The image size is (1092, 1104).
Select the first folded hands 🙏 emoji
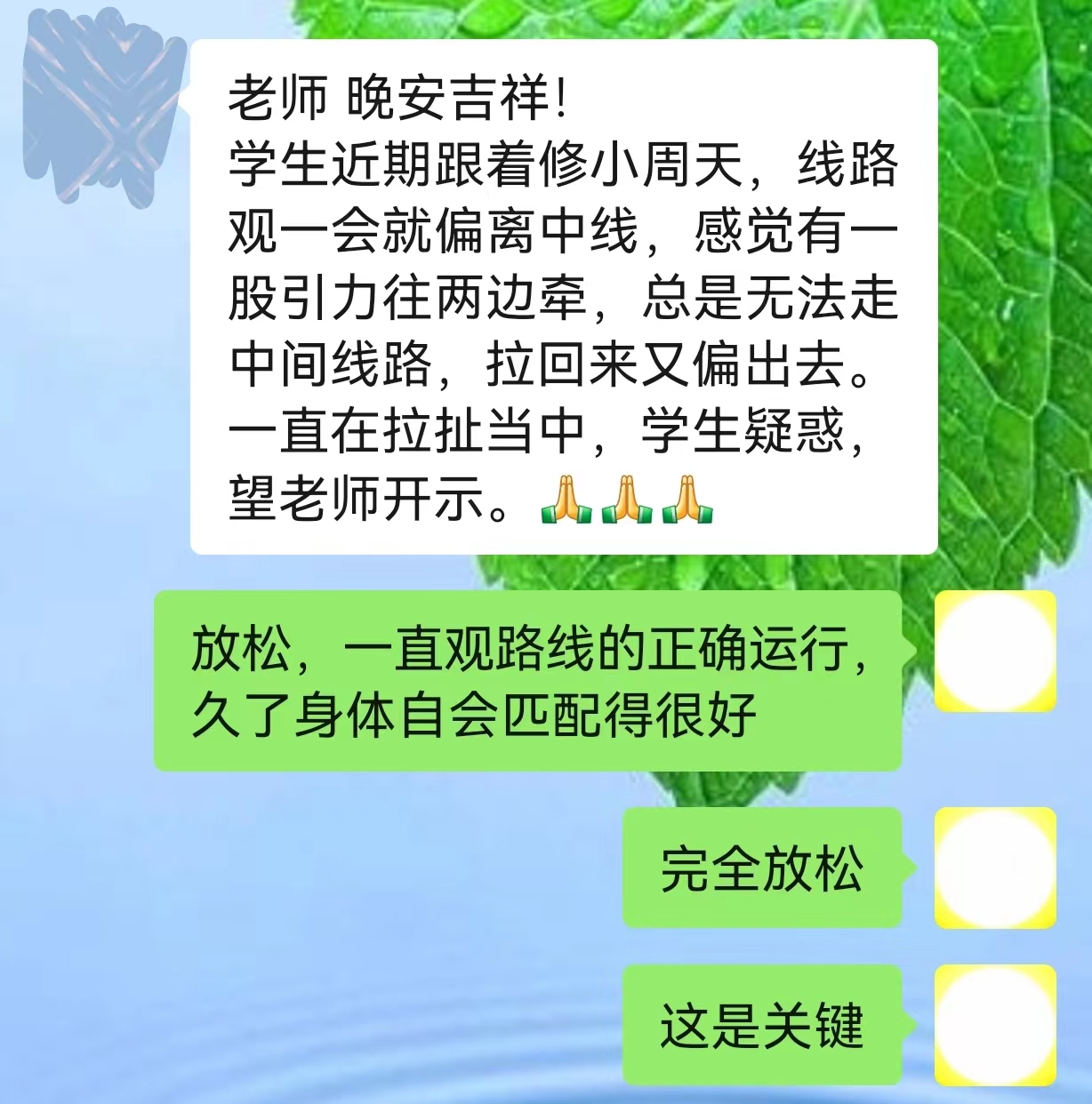click(566, 500)
